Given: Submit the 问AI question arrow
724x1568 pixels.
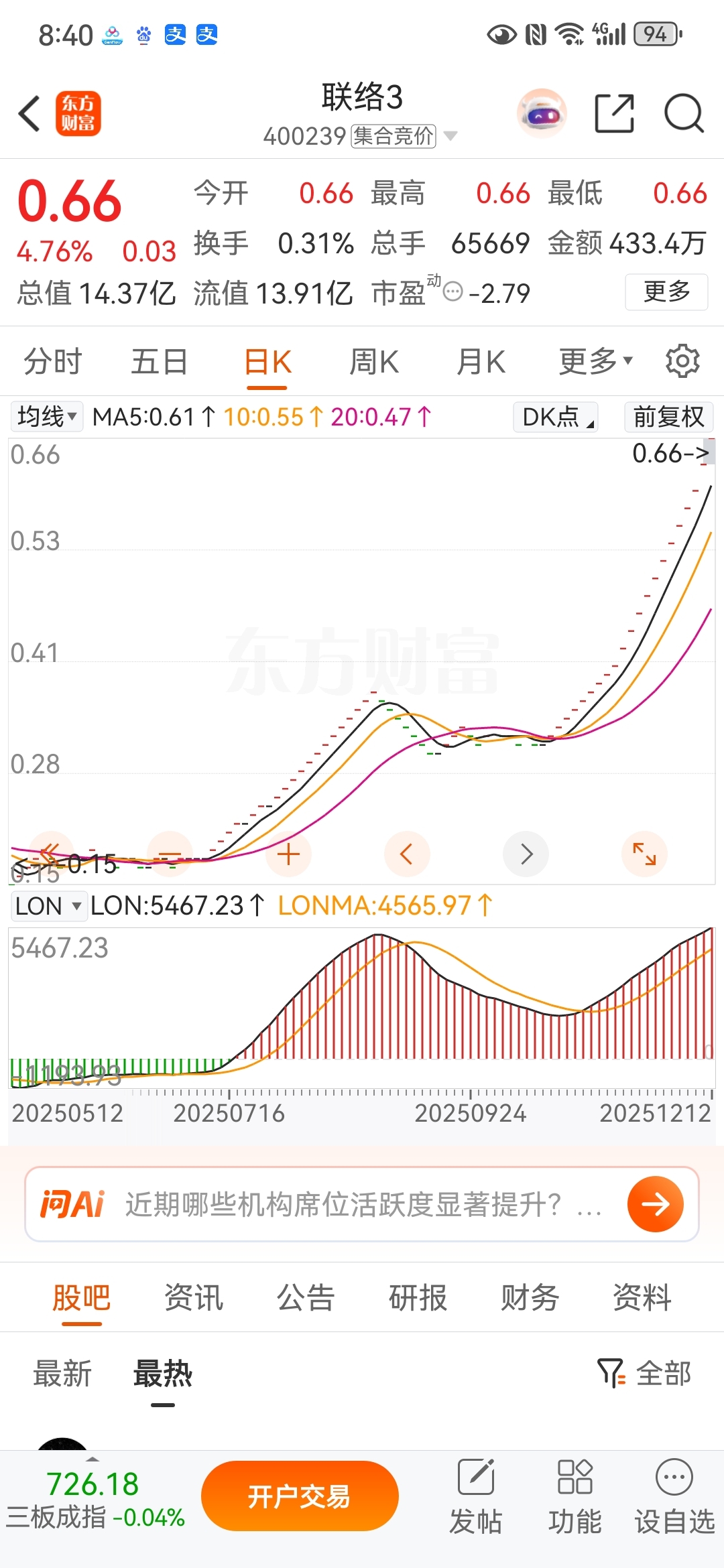Looking at the screenshot, I should click(655, 1204).
